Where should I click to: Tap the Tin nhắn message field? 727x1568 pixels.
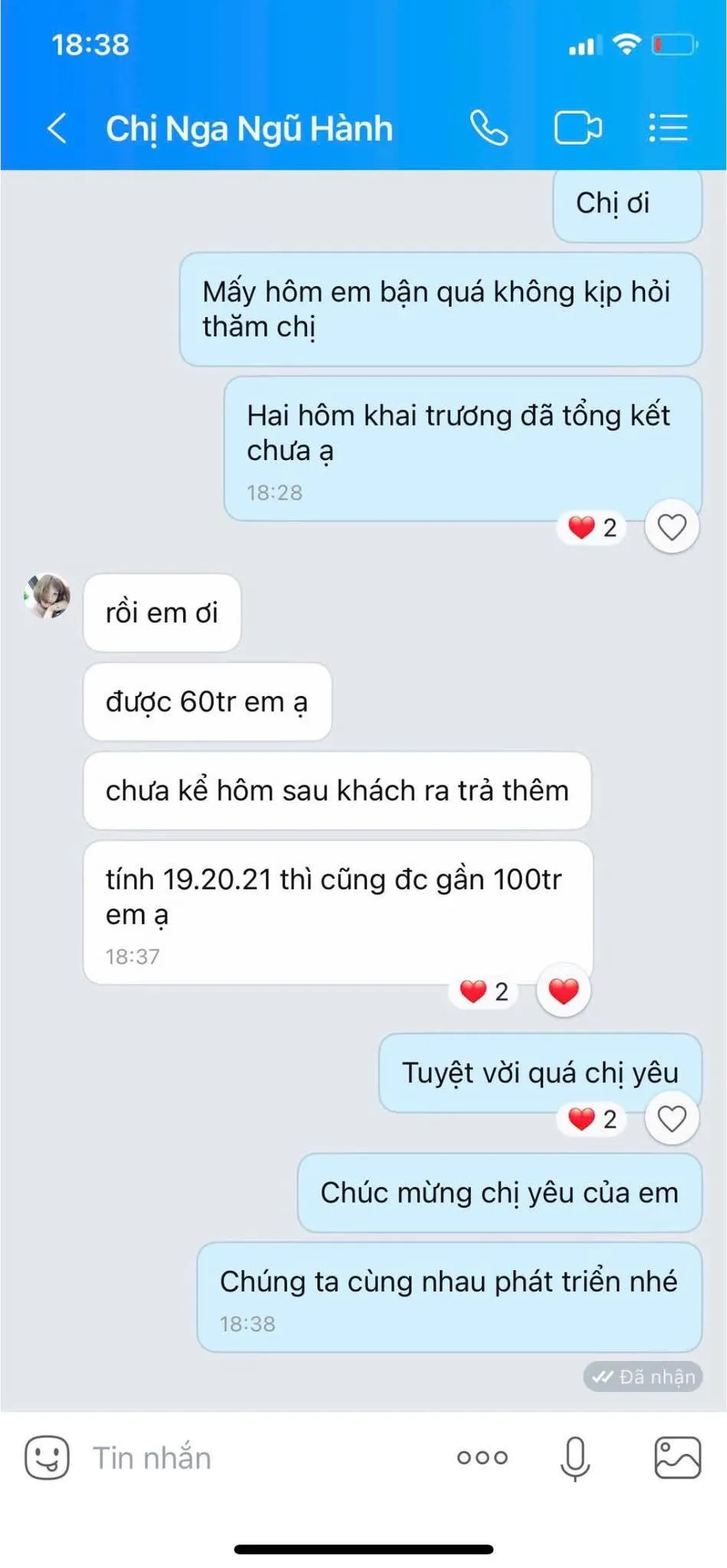(x=260, y=1458)
